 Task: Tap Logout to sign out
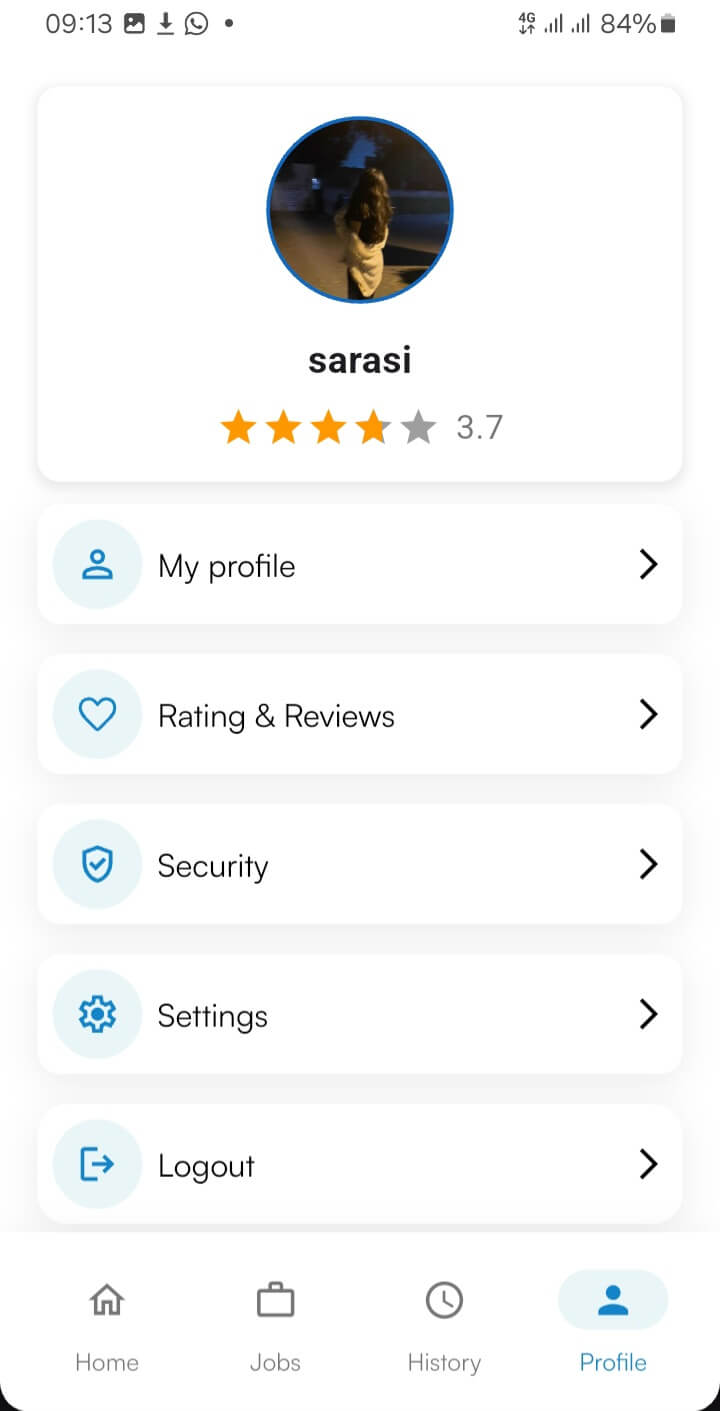[x=359, y=1165]
